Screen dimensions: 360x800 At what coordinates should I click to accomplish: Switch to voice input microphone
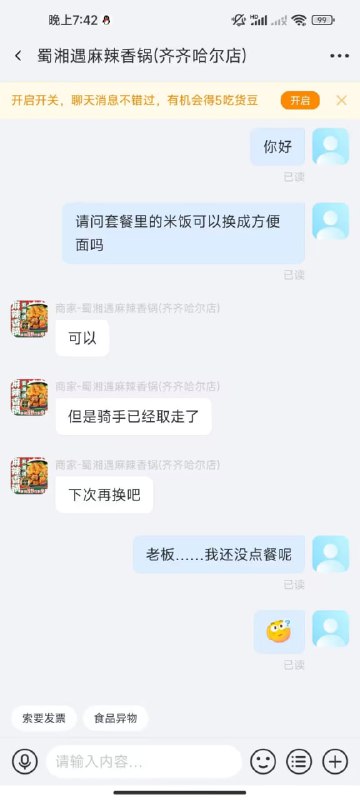pos(25,762)
